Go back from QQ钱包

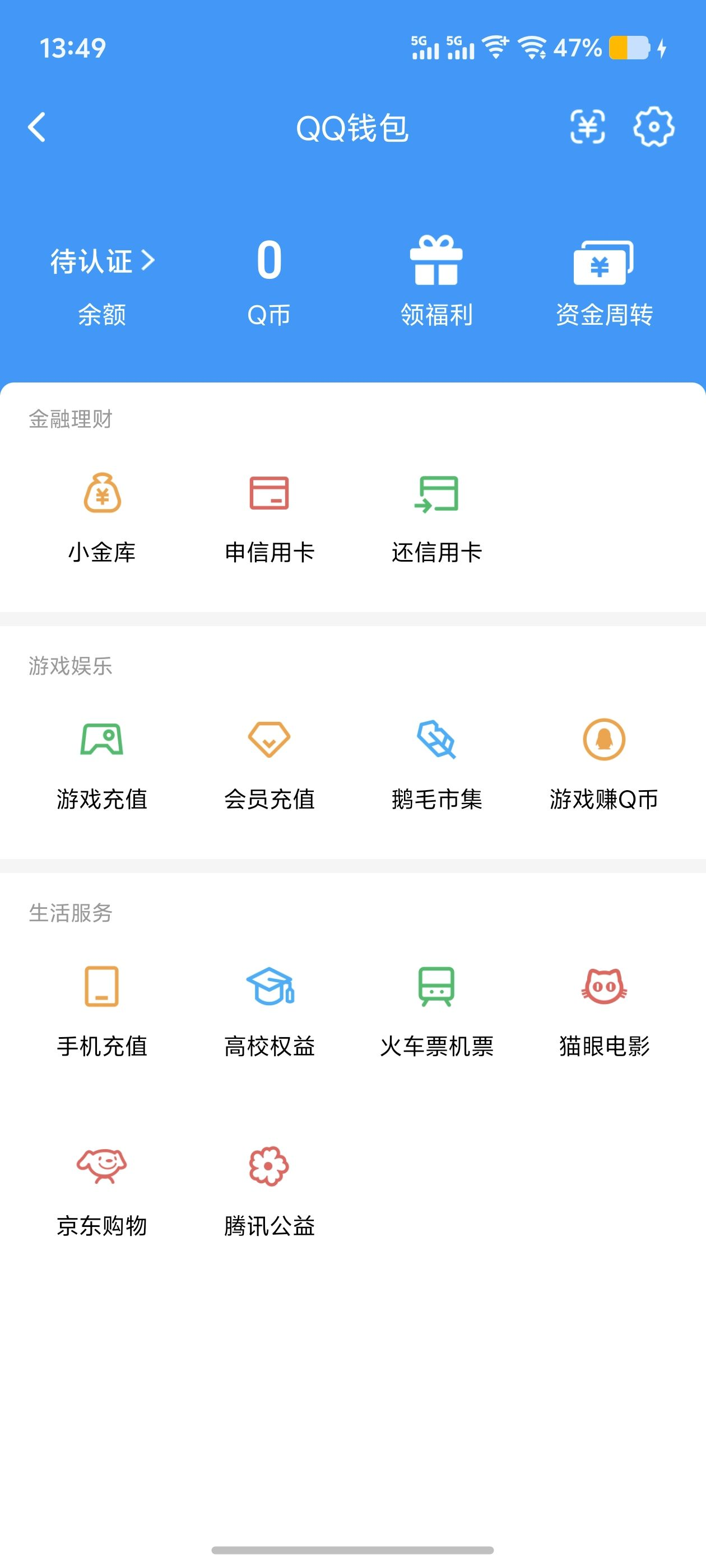coord(37,127)
